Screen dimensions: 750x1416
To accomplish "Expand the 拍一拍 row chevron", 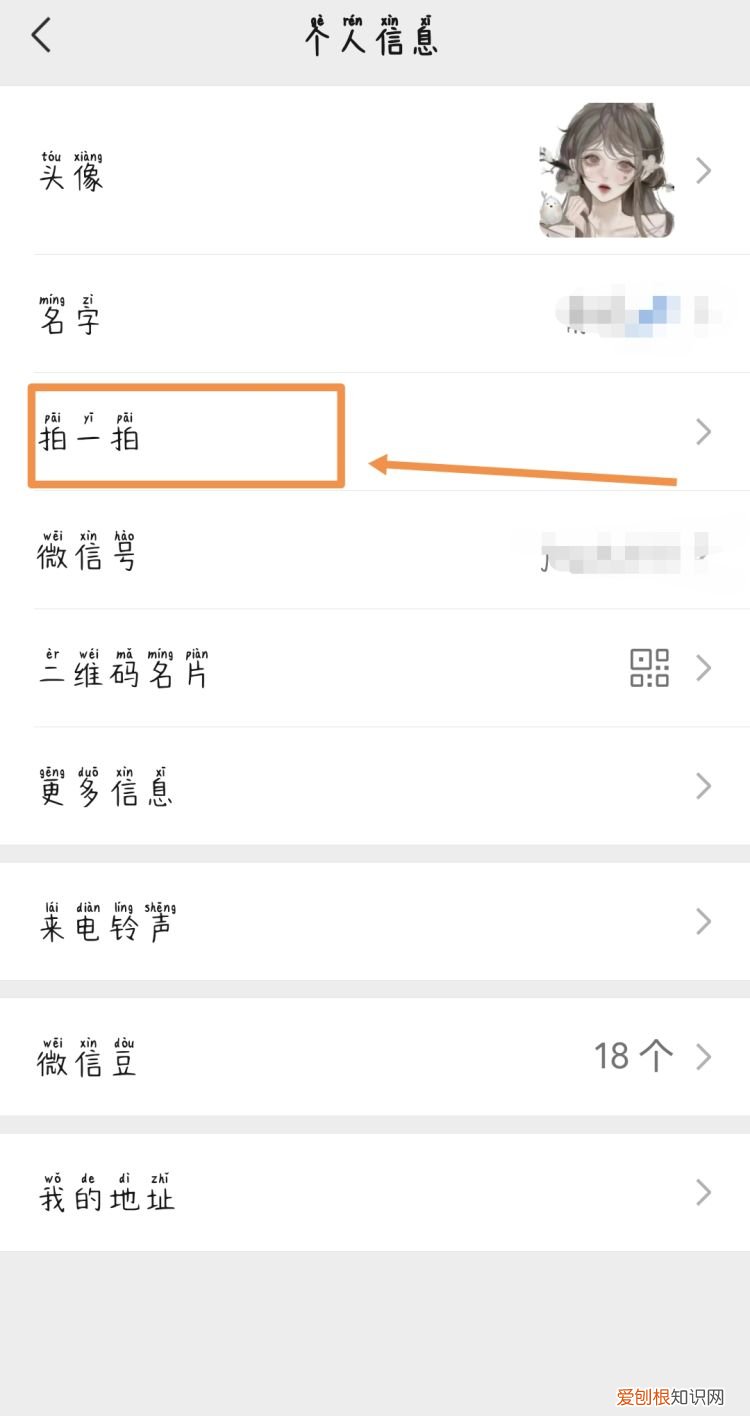I will pos(703,433).
